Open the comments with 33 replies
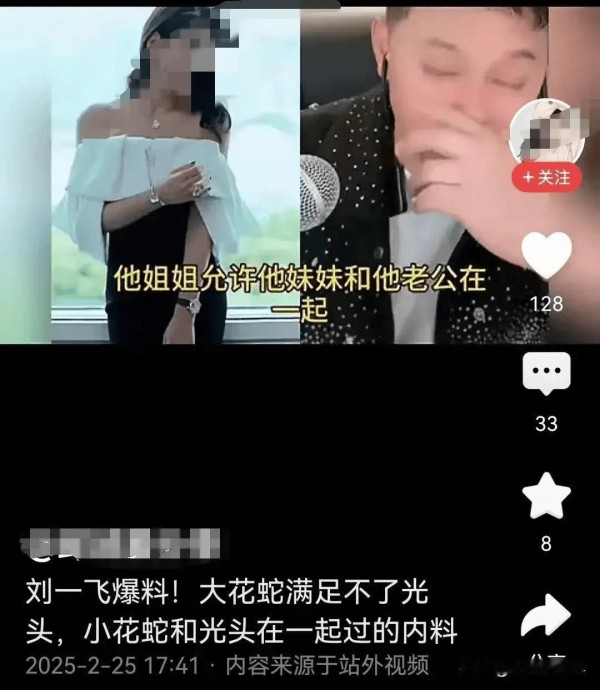The width and height of the screenshot is (600, 690). (x=547, y=376)
